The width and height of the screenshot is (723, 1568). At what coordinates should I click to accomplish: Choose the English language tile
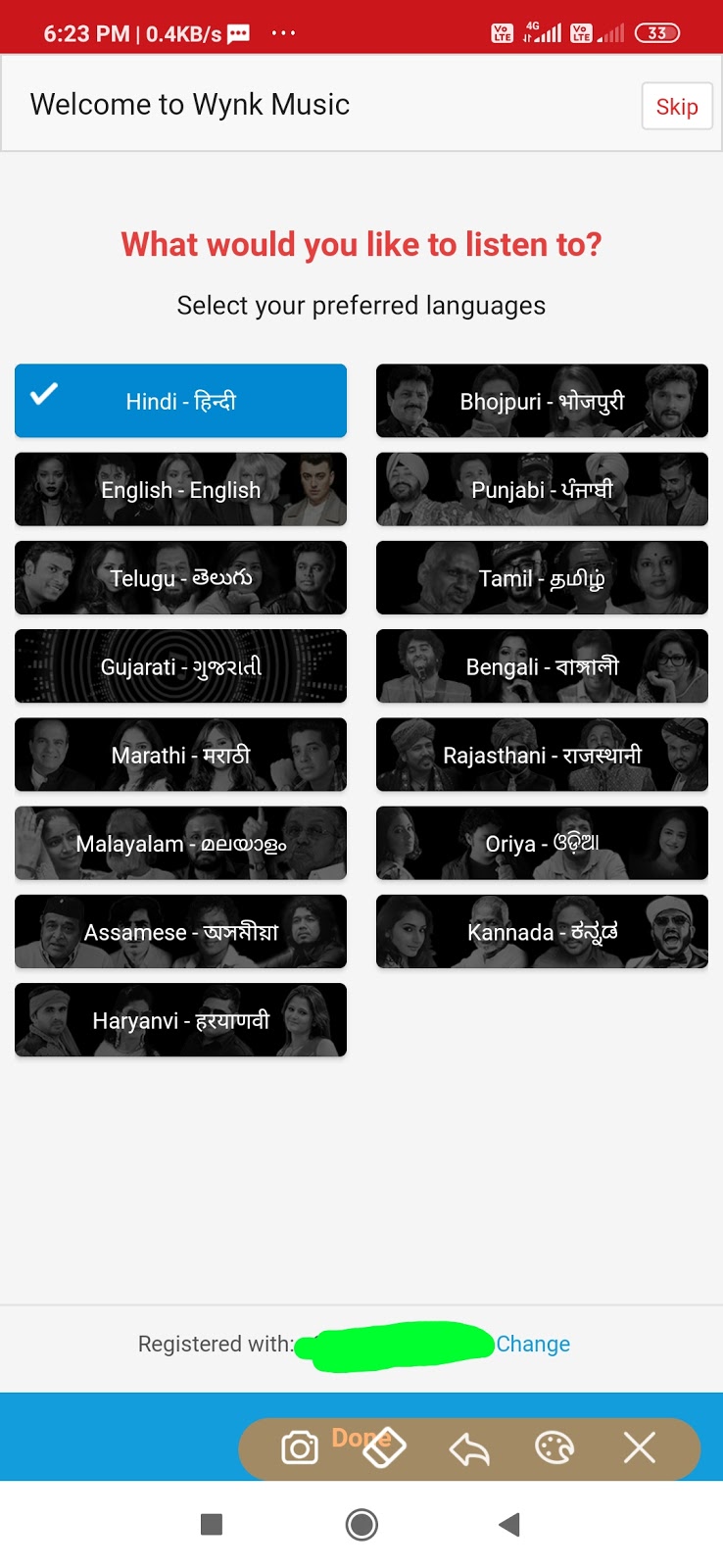(x=180, y=489)
